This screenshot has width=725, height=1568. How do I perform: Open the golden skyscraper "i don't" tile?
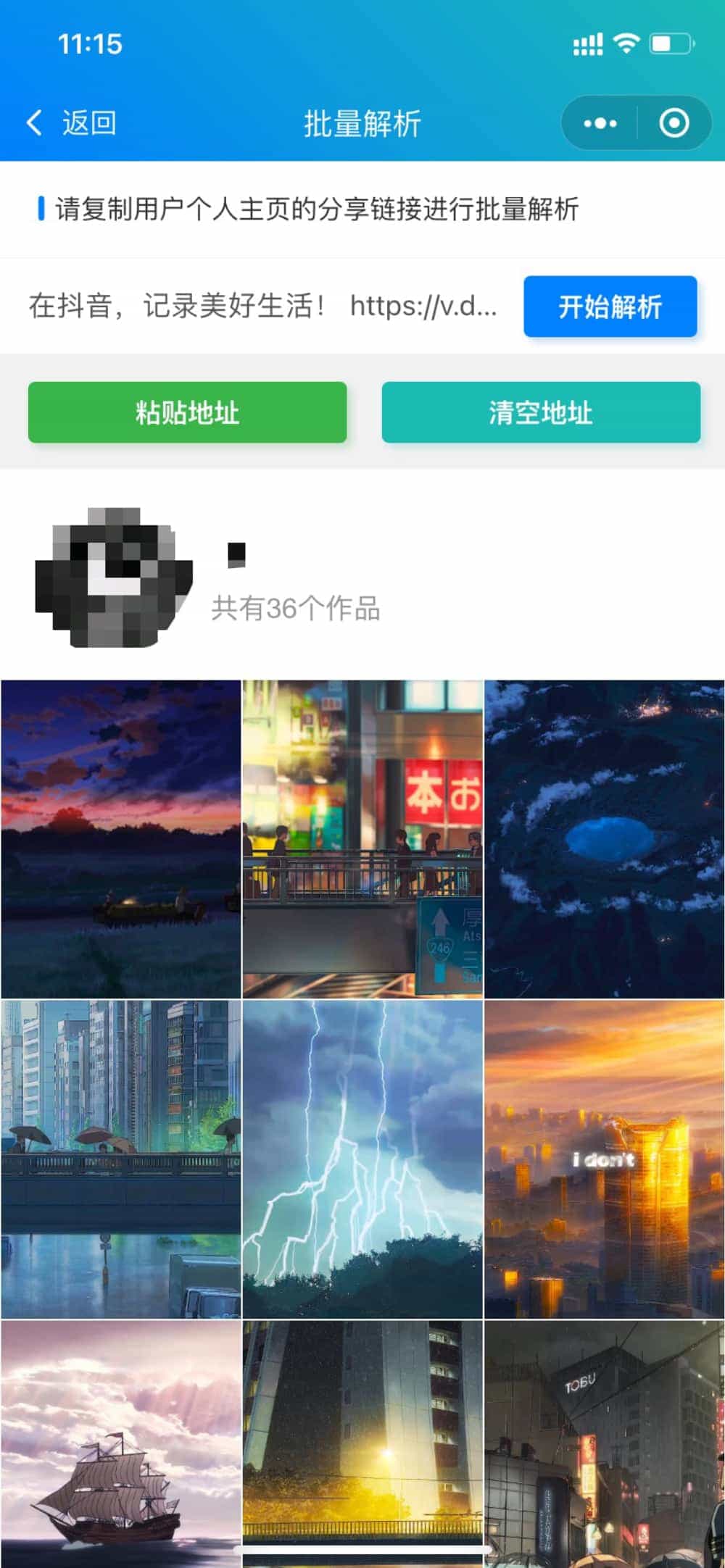tap(604, 1159)
